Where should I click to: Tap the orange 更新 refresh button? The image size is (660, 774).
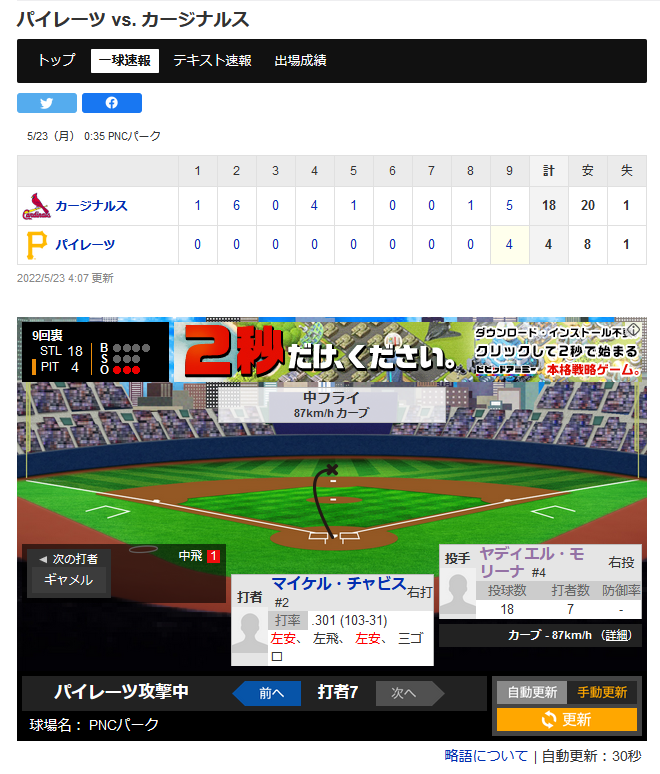(566, 719)
